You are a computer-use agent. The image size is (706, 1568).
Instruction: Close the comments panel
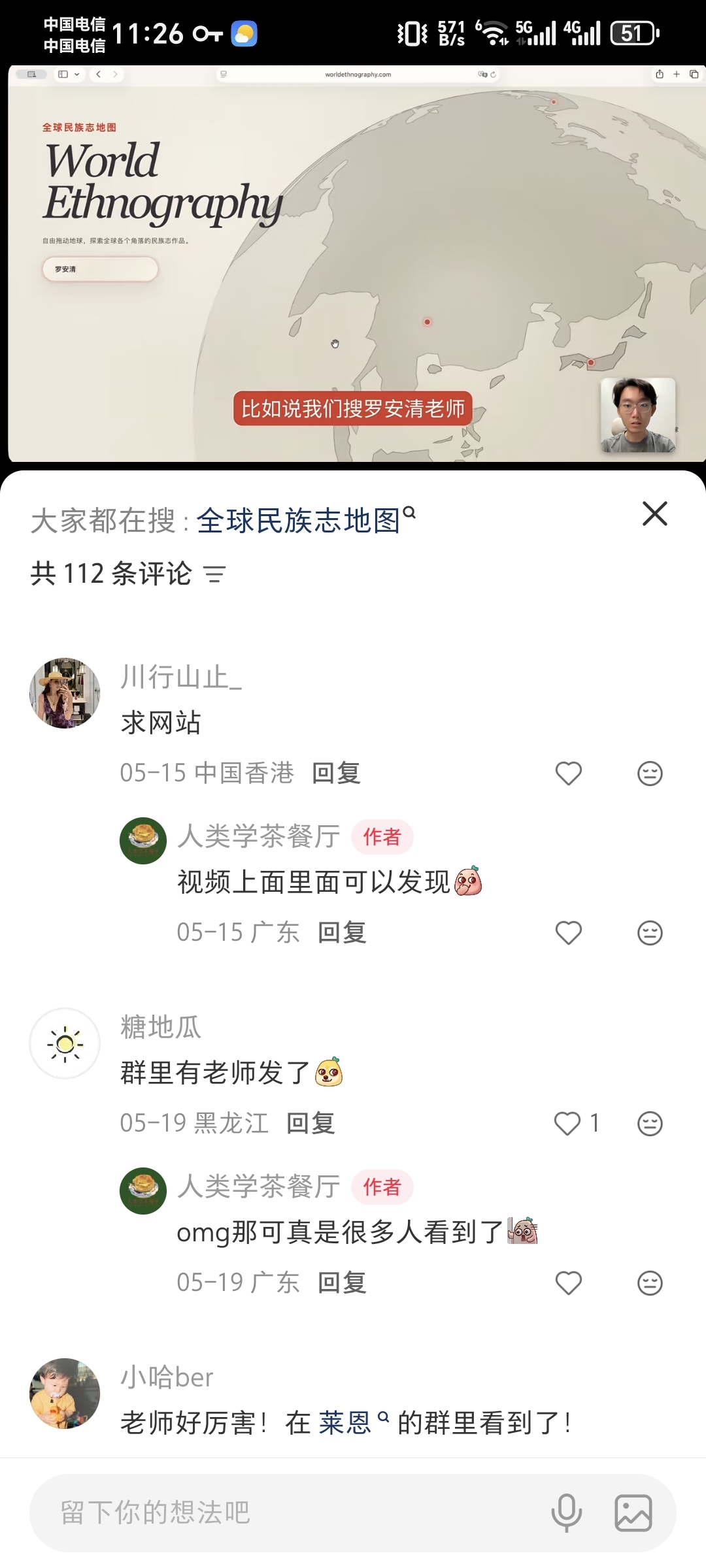point(654,514)
